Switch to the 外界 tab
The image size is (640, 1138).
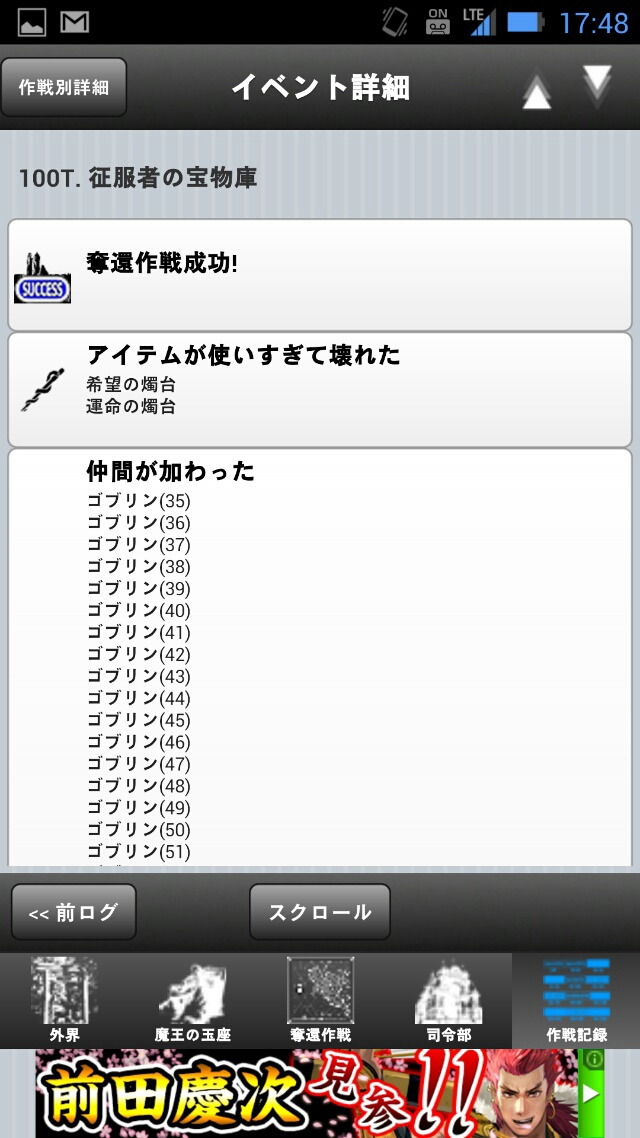click(64, 1000)
